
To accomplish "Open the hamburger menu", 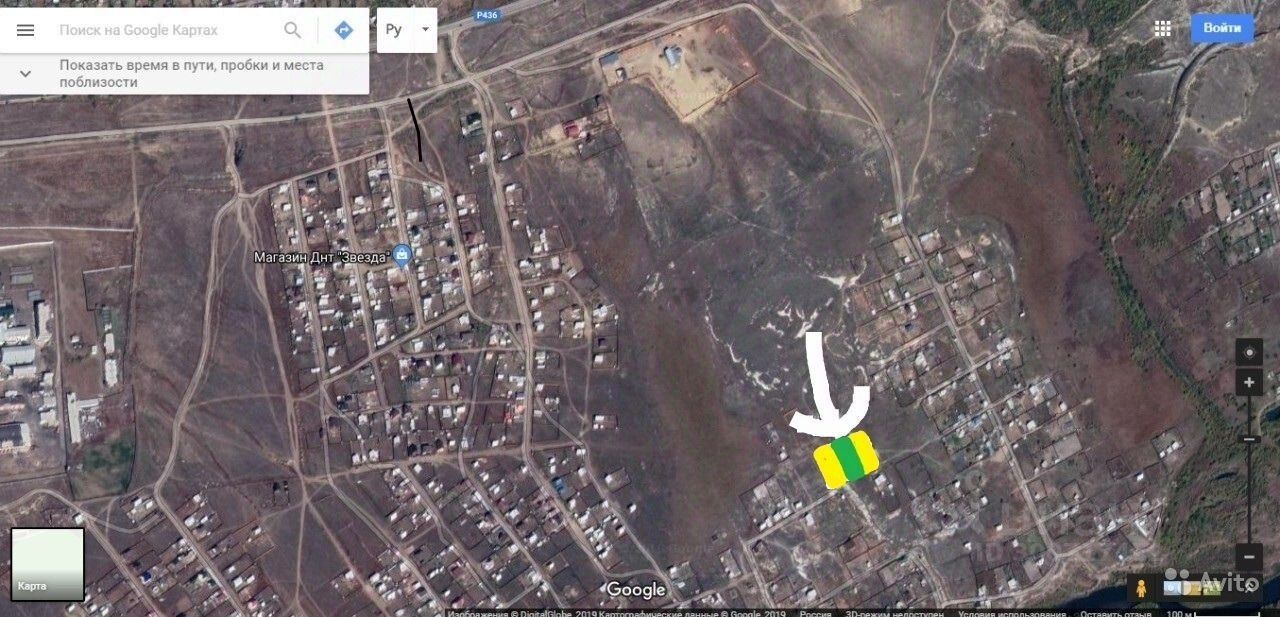I will (26, 30).
